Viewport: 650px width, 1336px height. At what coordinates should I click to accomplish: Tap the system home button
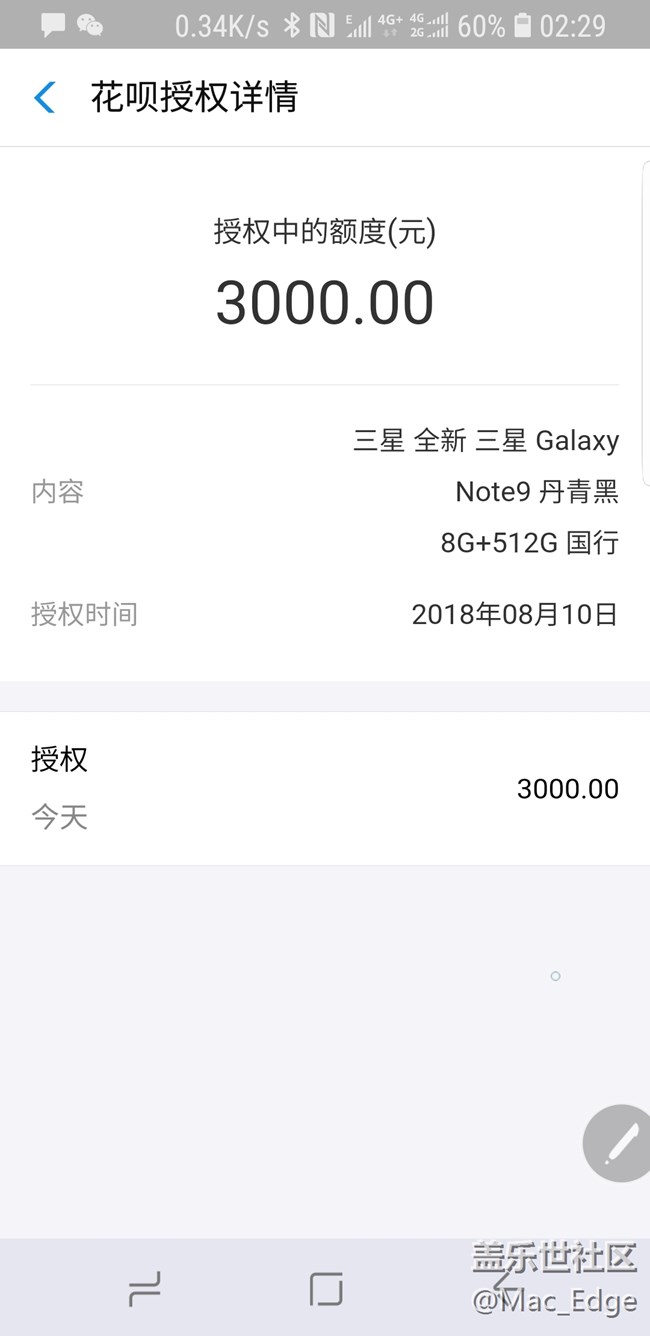pyautogui.click(x=326, y=1289)
